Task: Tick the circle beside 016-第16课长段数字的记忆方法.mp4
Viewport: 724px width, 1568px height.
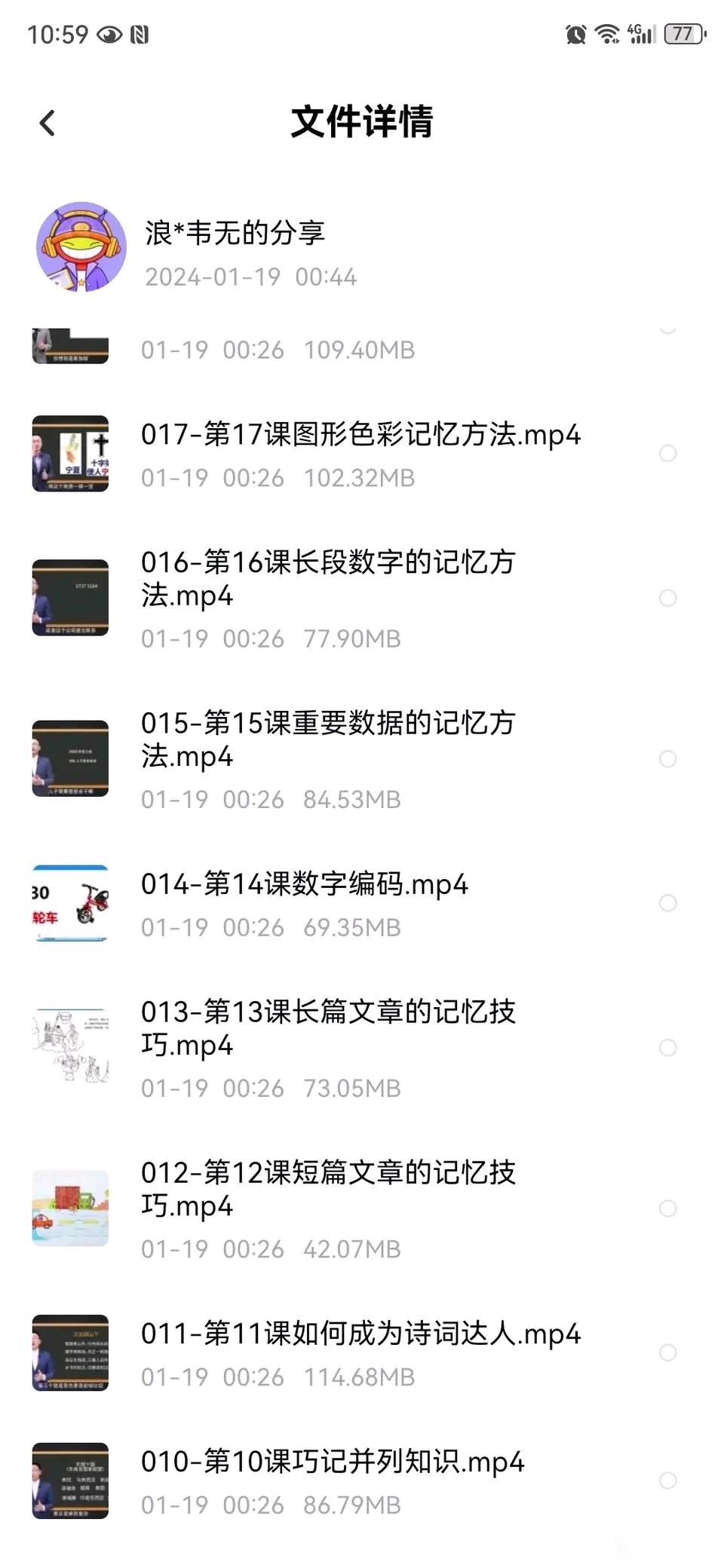Action: (667, 598)
